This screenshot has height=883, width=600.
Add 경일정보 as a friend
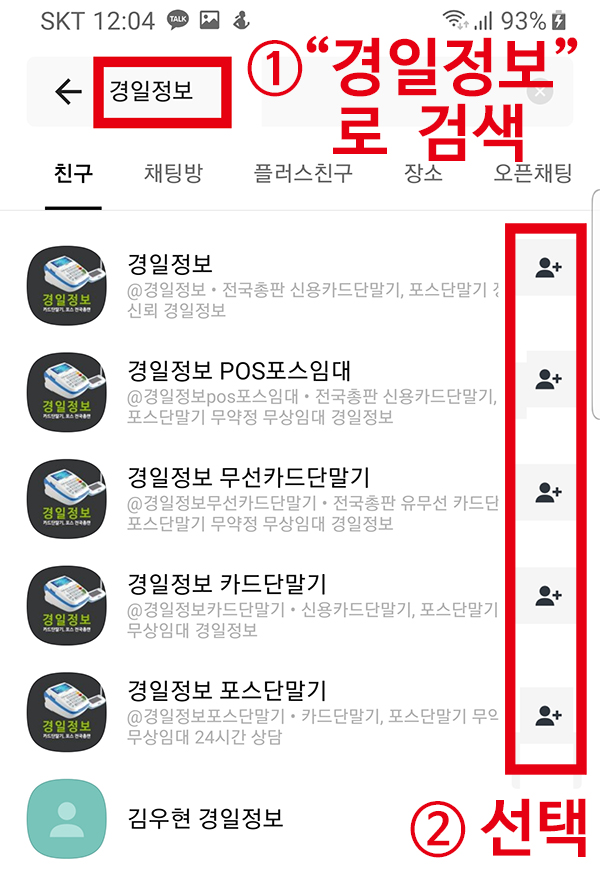pyautogui.click(x=548, y=267)
